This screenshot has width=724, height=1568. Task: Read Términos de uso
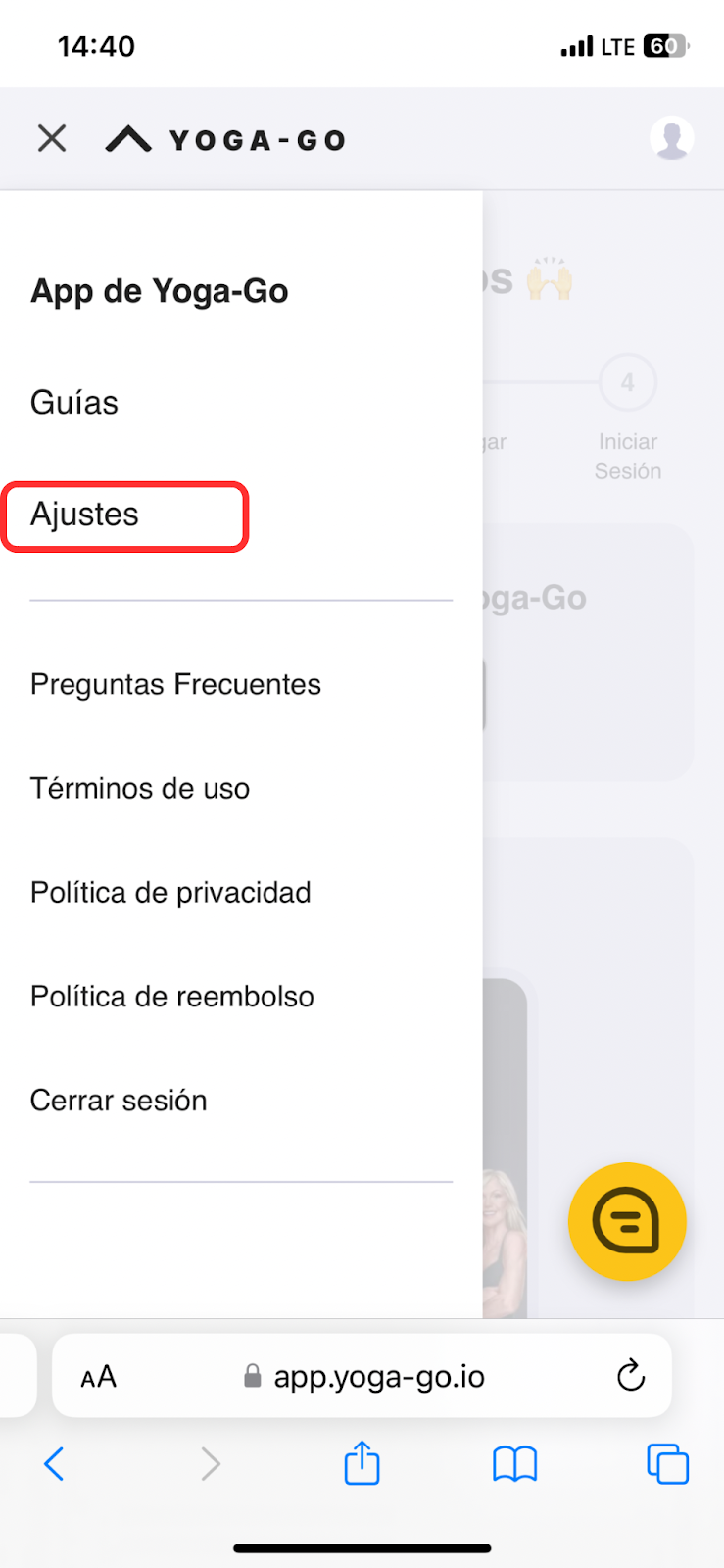(x=140, y=788)
